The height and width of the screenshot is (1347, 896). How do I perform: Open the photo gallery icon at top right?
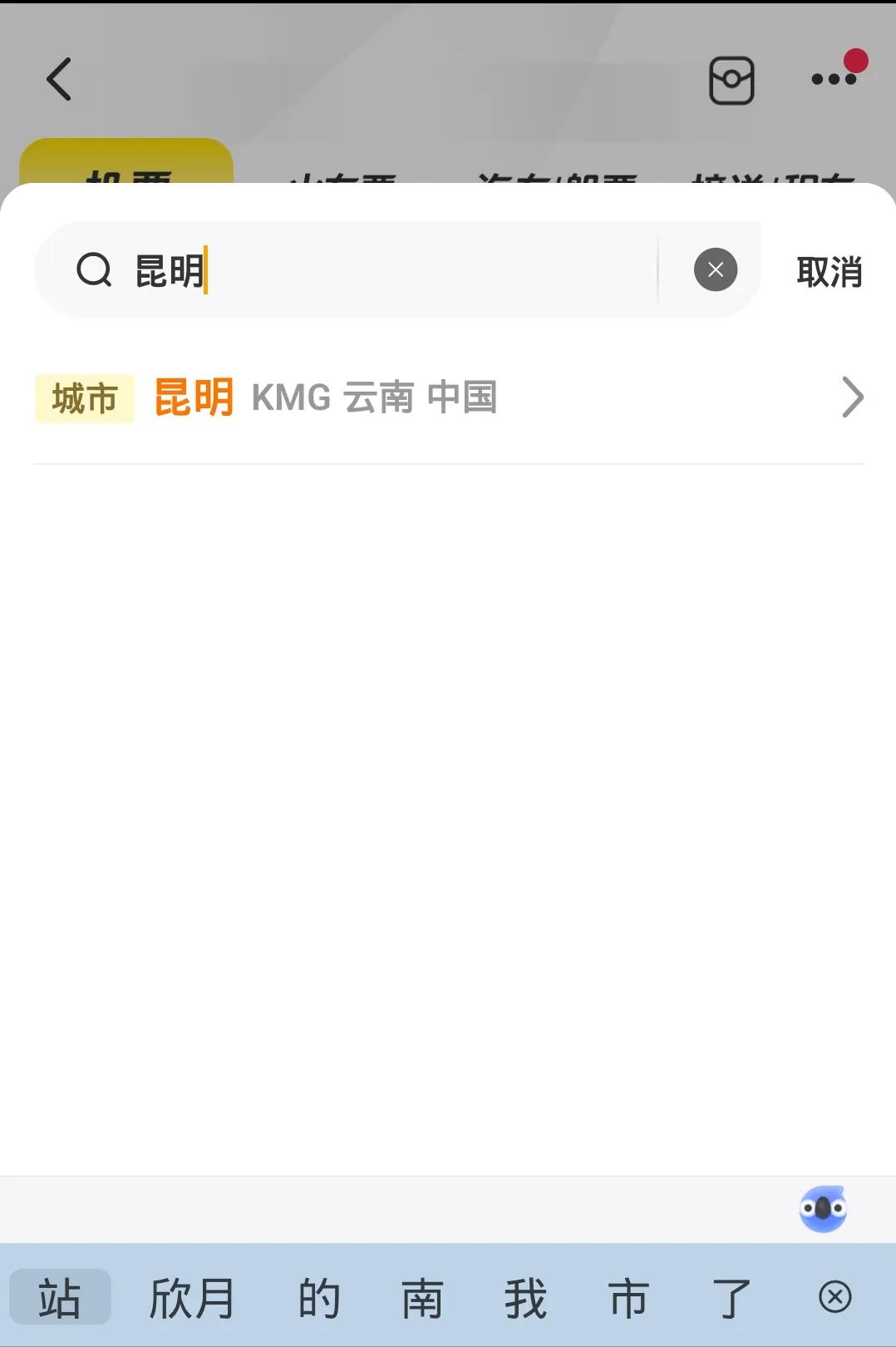731,79
